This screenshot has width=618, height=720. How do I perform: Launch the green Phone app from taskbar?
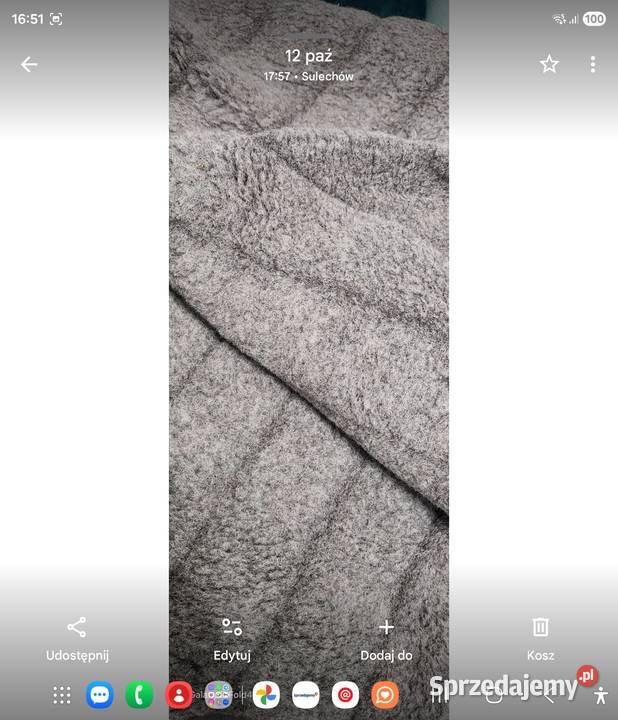tap(139, 695)
